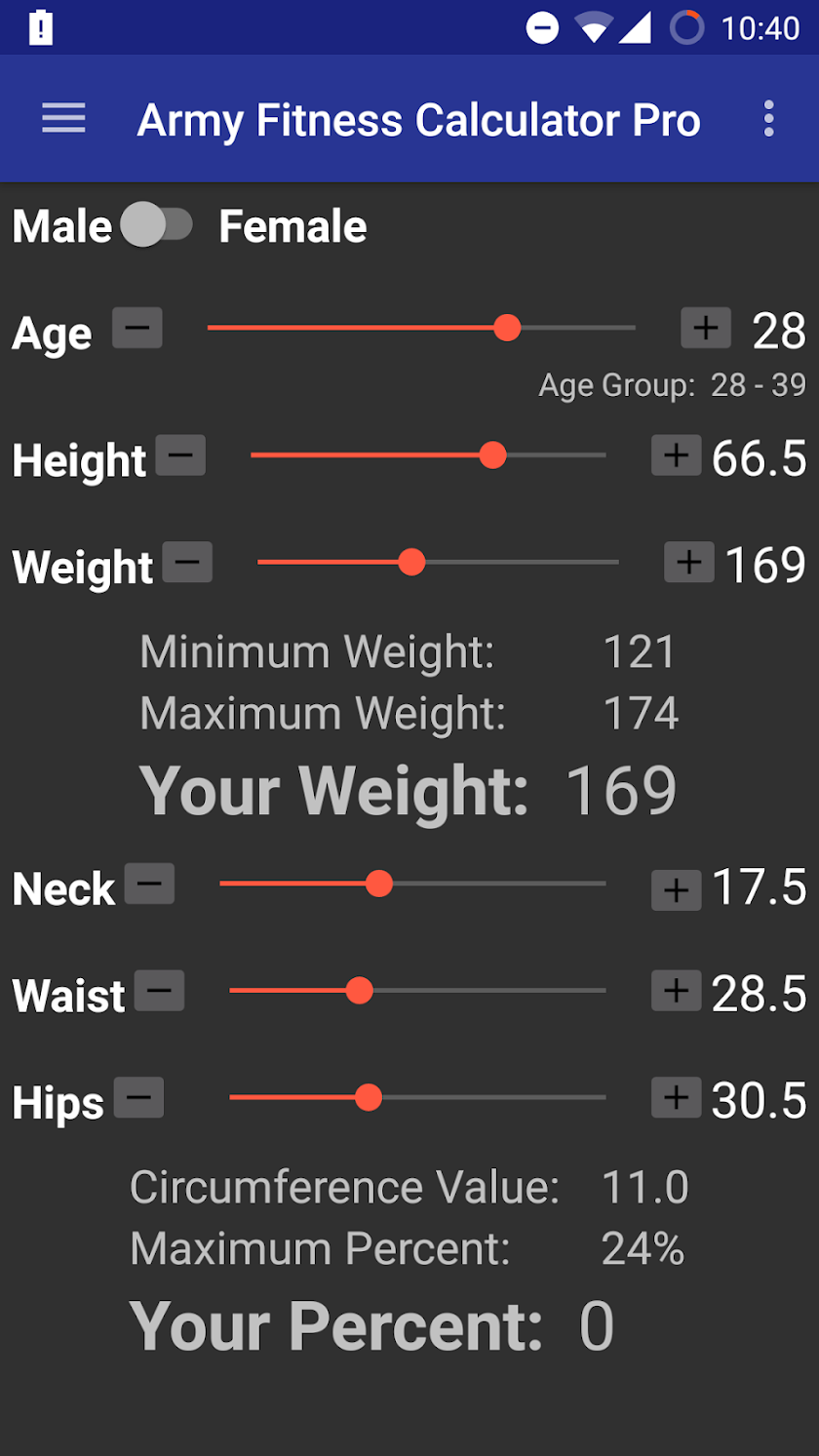Toggle the Male/Female switch
This screenshot has height=1456, width=819.
tap(157, 225)
